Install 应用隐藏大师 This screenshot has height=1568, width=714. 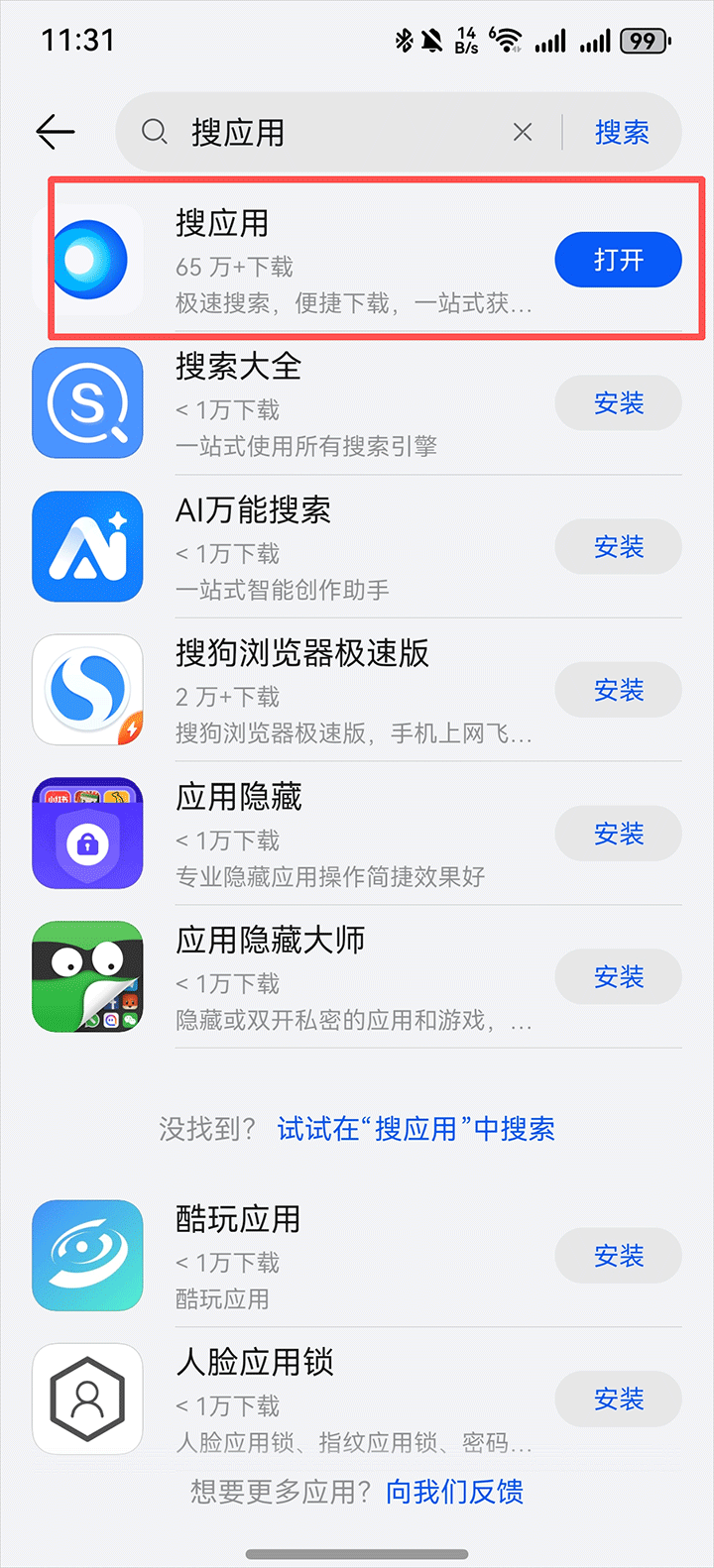618,977
